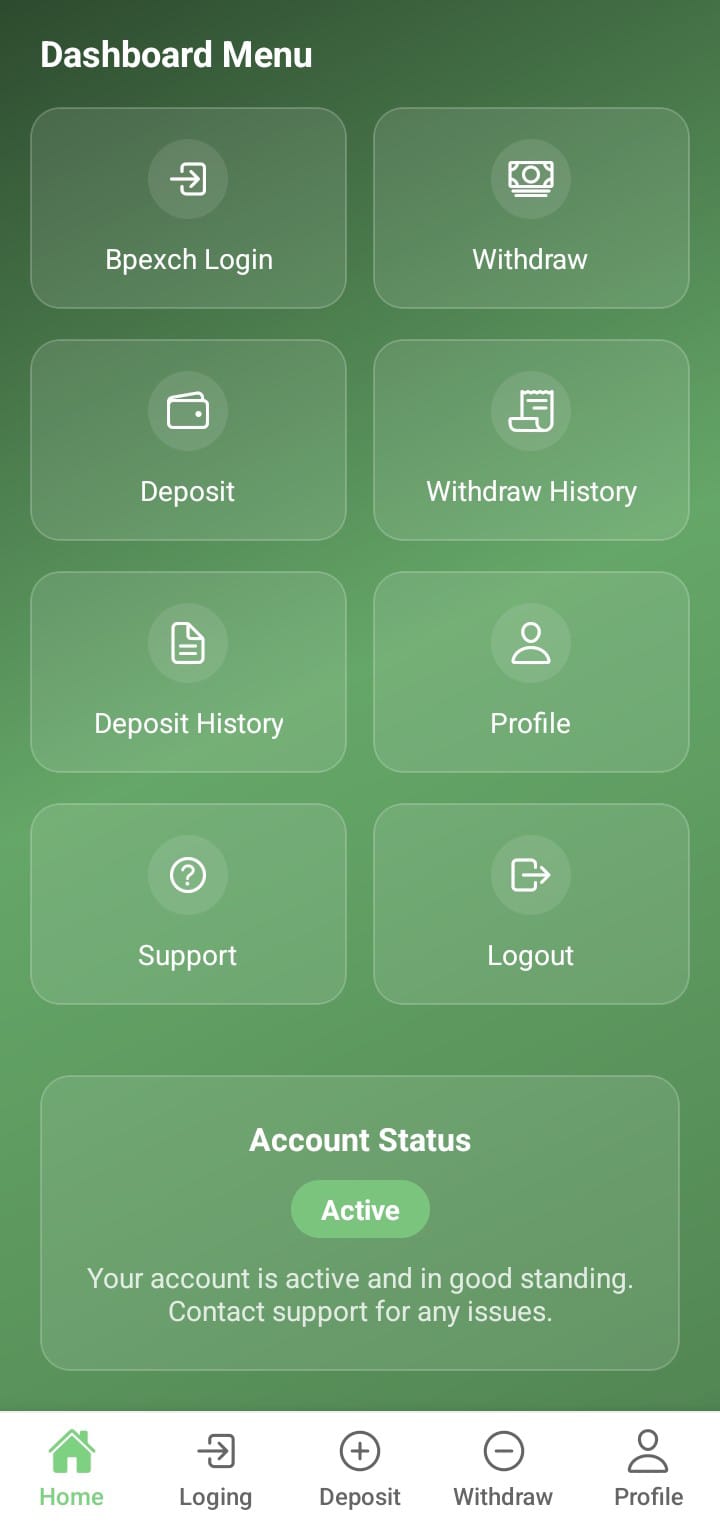Open the Support question mark icon
The image size is (720, 1530).
[188, 875]
